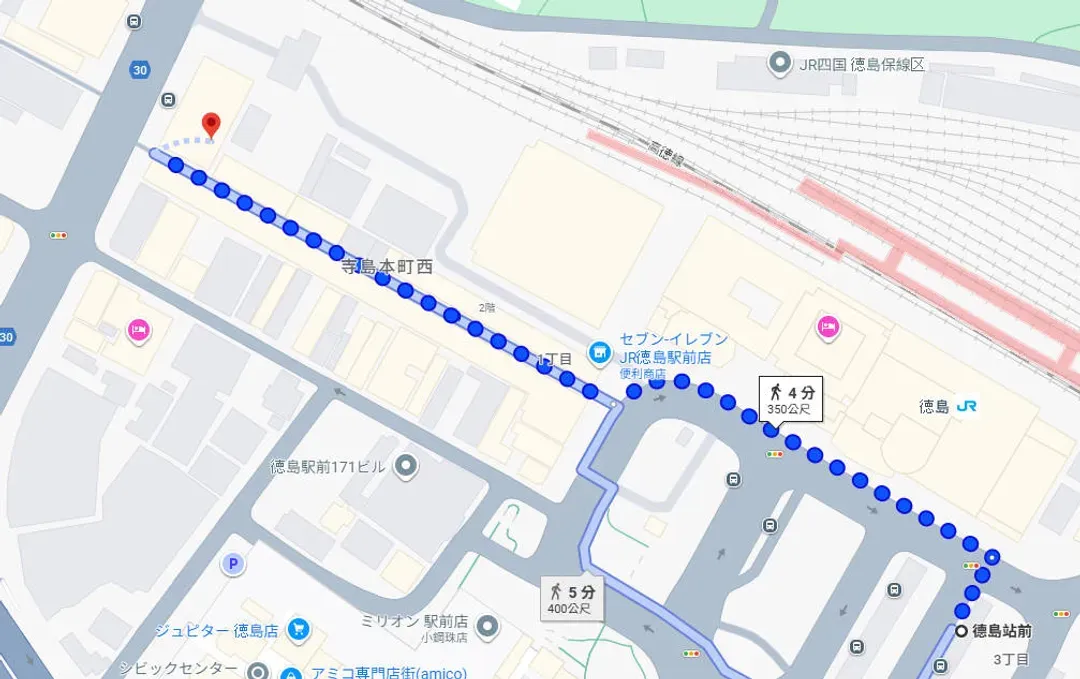Tap the parking P marker
Image resolution: width=1080 pixels, height=679 pixels.
(x=233, y=565)
